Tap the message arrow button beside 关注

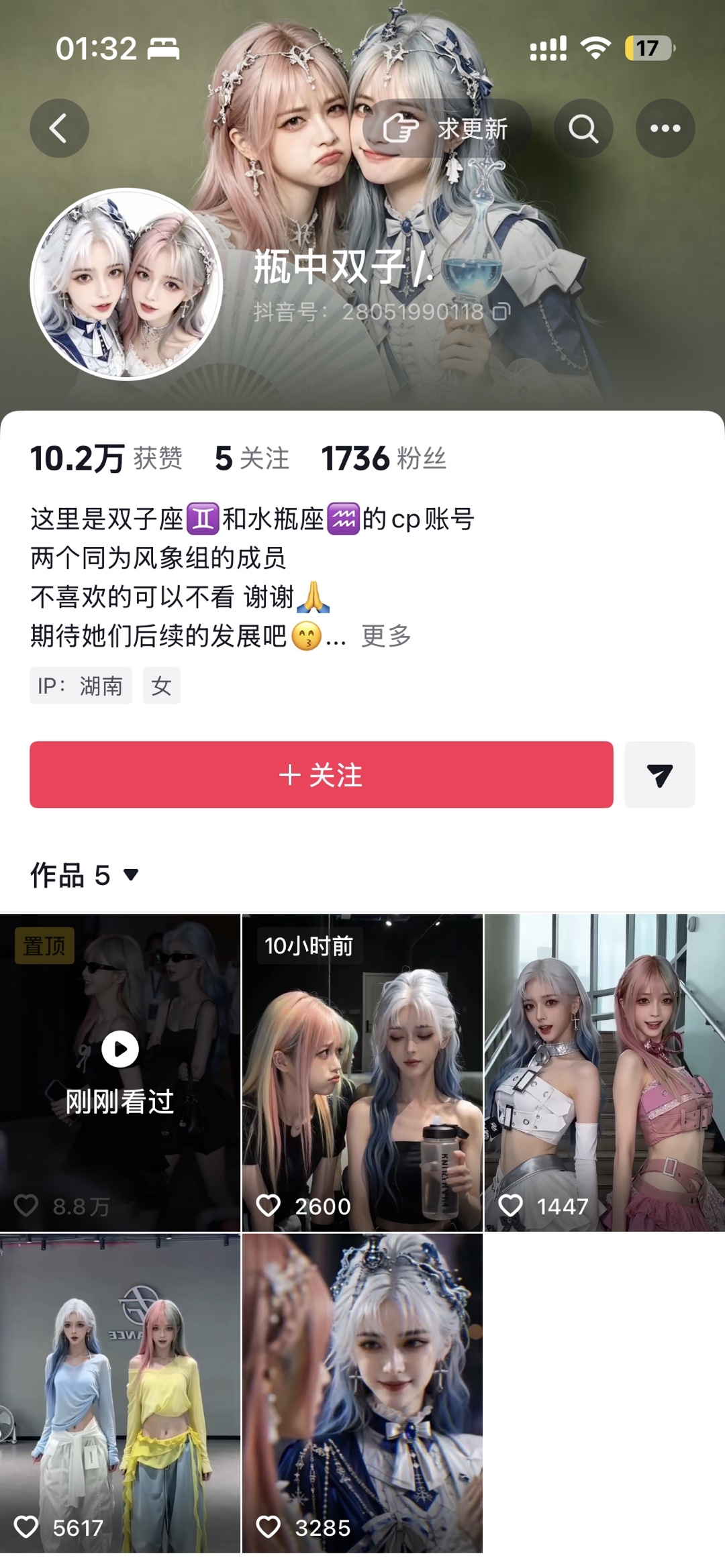coord(659,774)
